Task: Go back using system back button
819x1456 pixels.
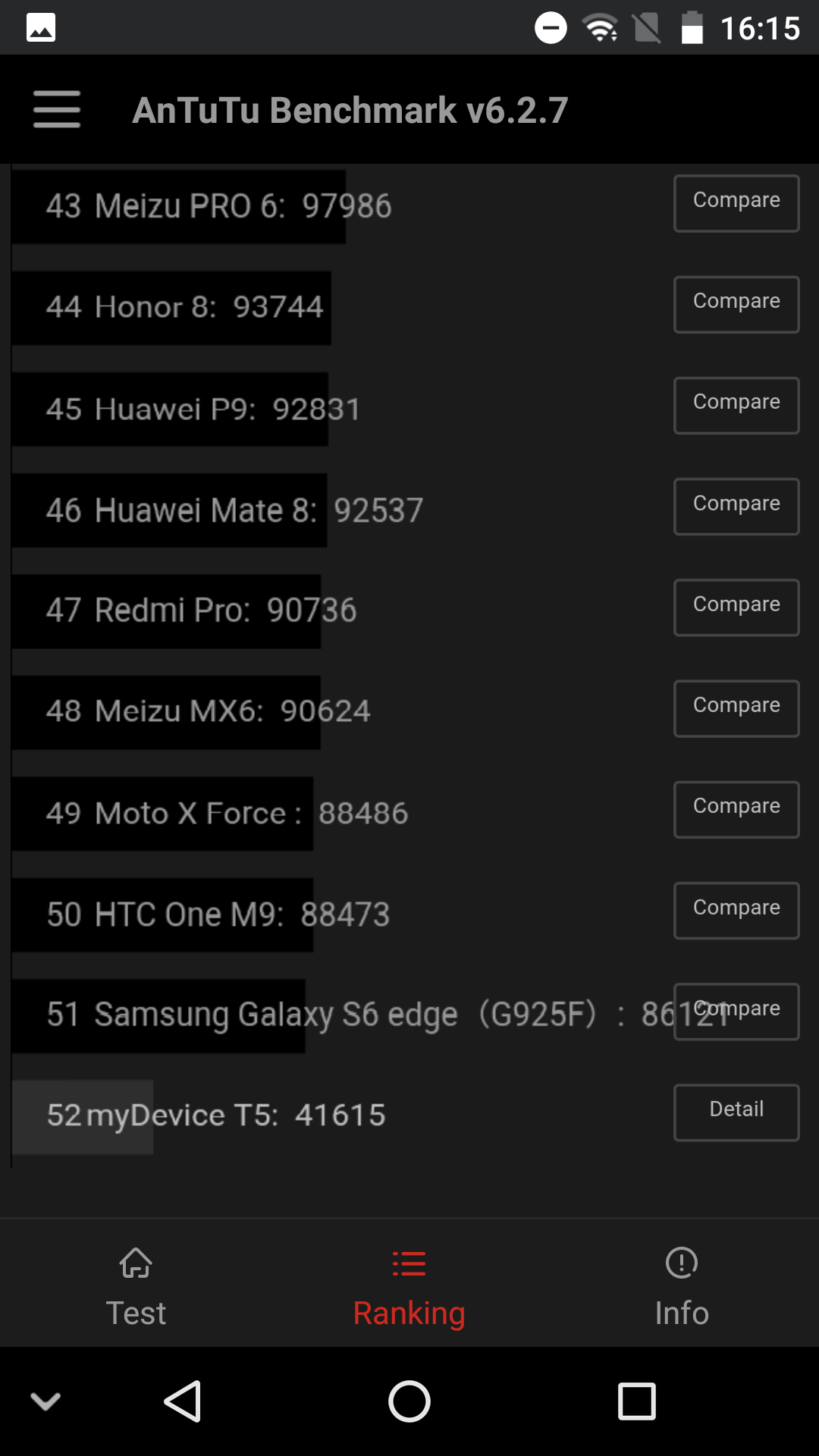Action: coord(183,1401)
